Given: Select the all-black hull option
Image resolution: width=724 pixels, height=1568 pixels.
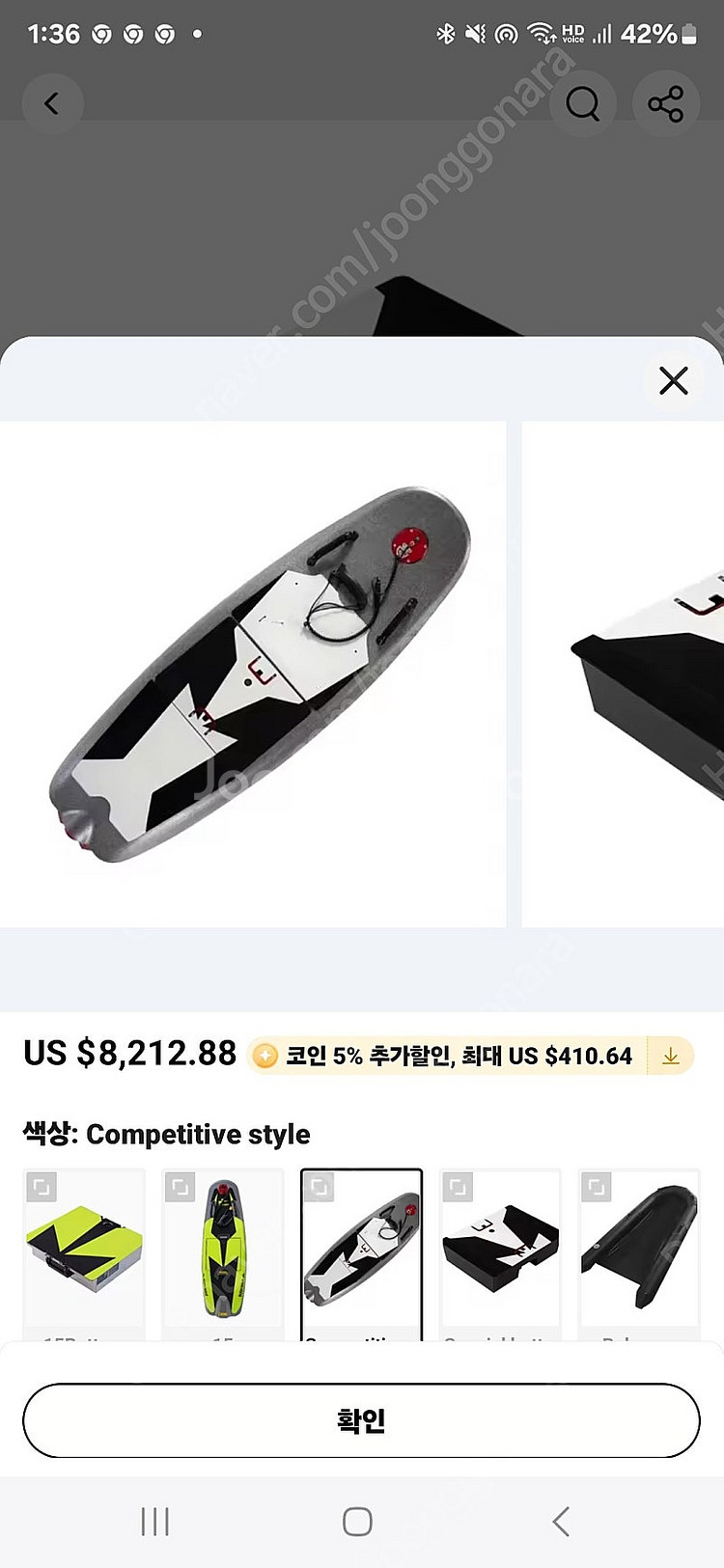Looking at the screenshot, I should (638, 1252).
